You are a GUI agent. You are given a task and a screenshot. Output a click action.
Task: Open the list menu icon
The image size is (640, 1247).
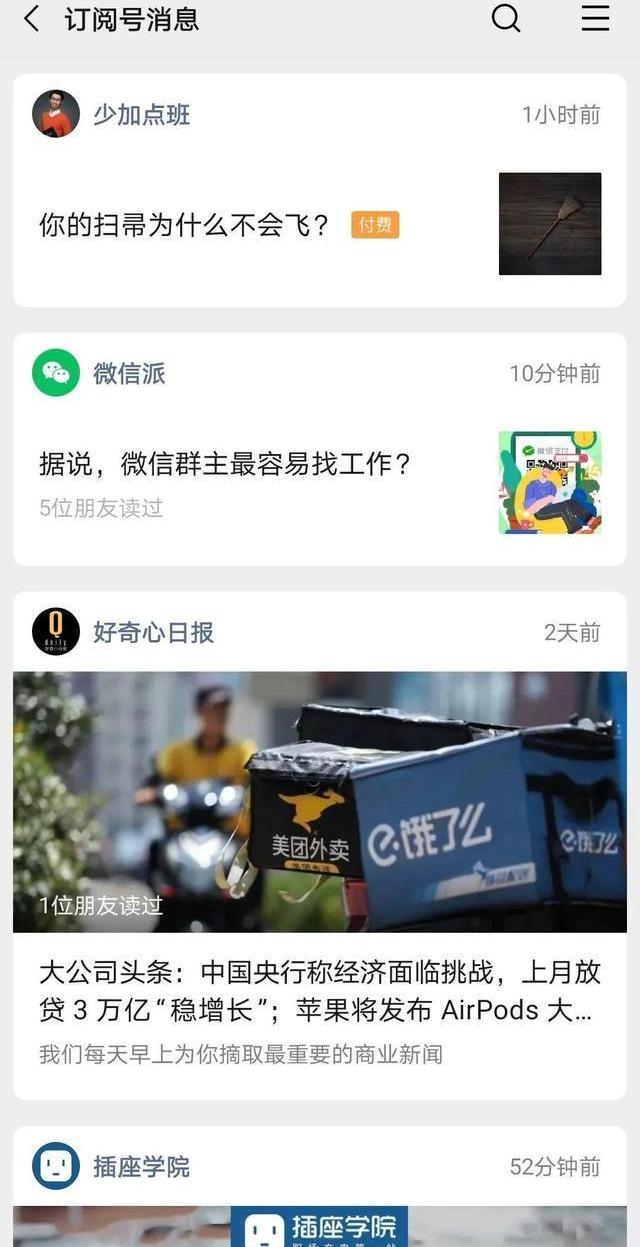[x=595, y=19]
